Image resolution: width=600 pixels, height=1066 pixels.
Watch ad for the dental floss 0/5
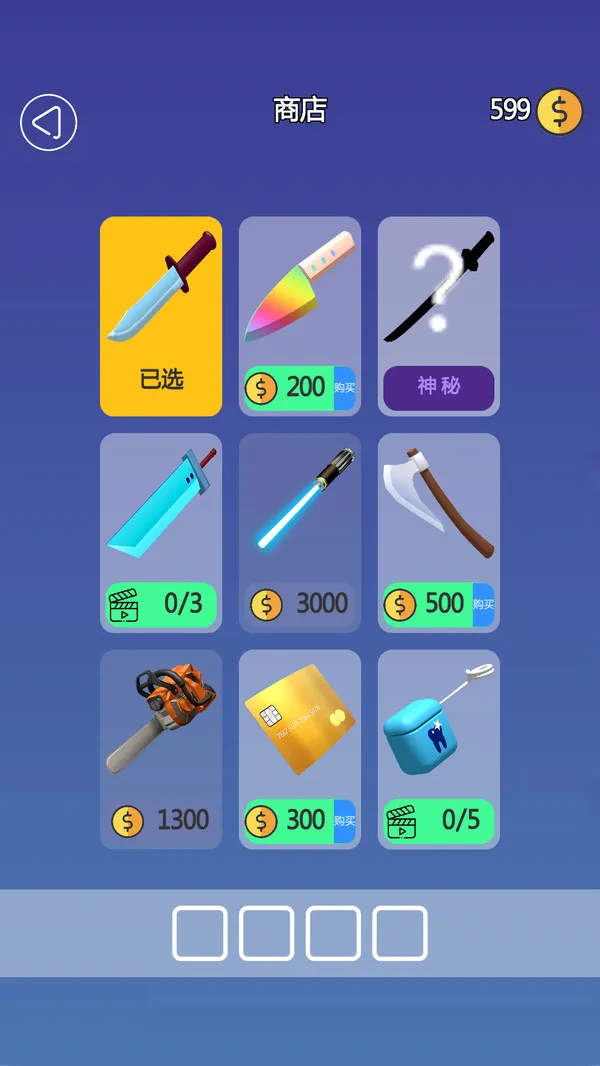click(438, 821)
